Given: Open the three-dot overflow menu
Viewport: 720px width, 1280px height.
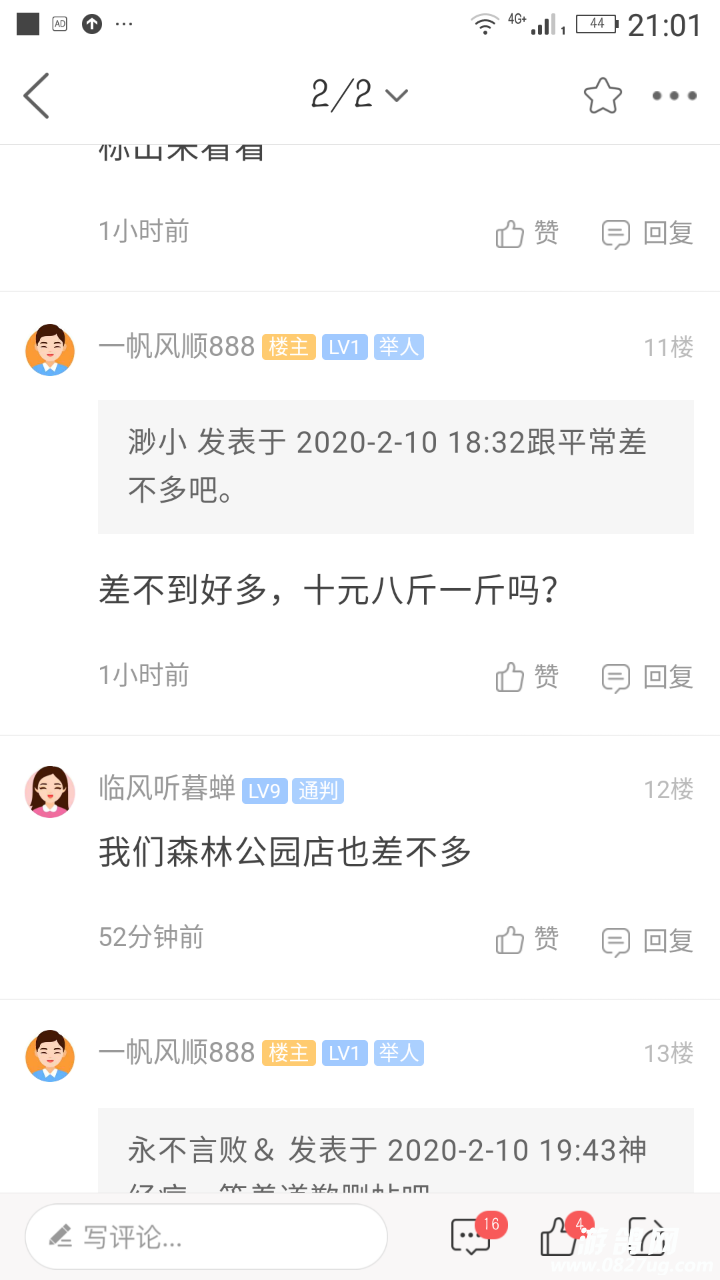Looking at the screenshot, I should 674,96.
